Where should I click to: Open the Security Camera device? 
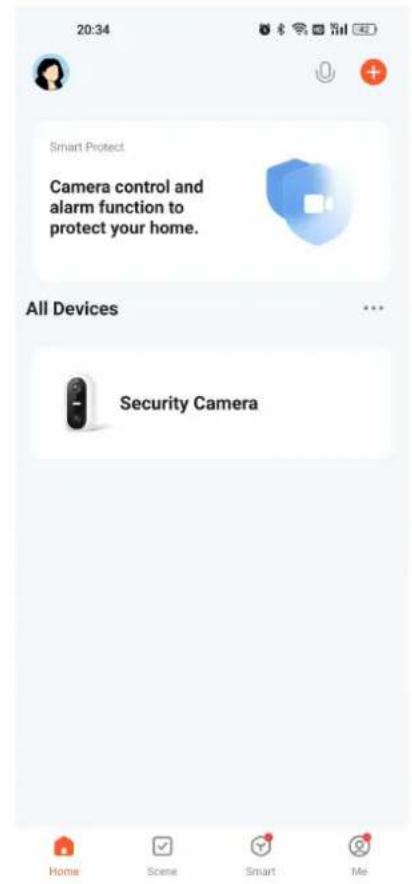211,403
